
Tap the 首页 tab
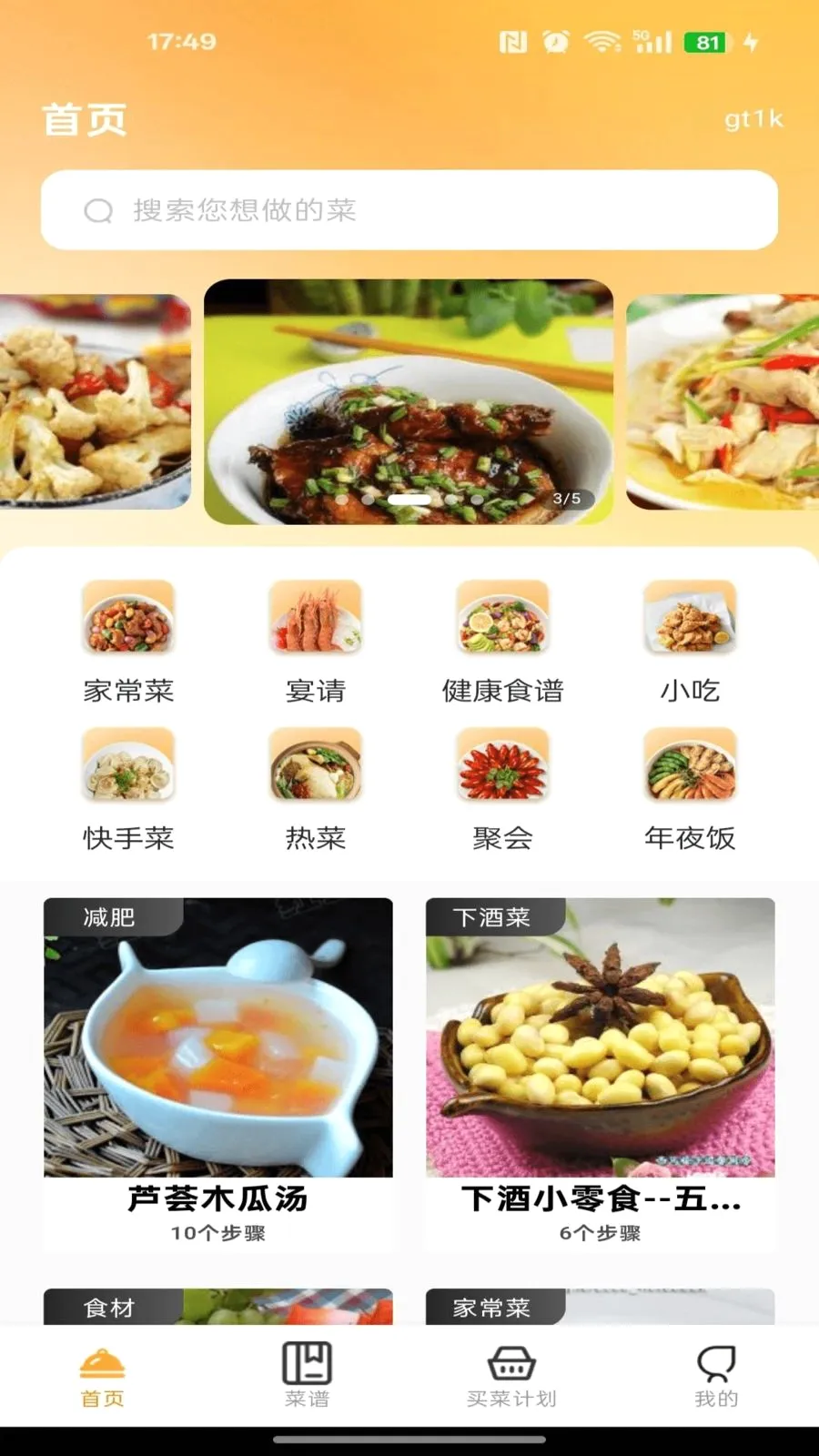[103, 1375]
